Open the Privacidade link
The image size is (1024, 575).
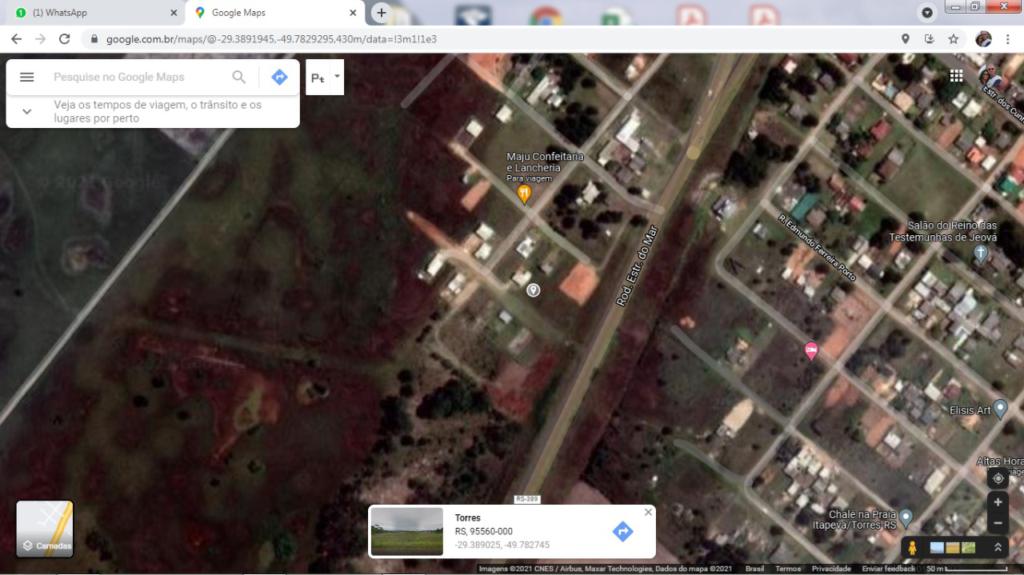(x=831, y=568)
